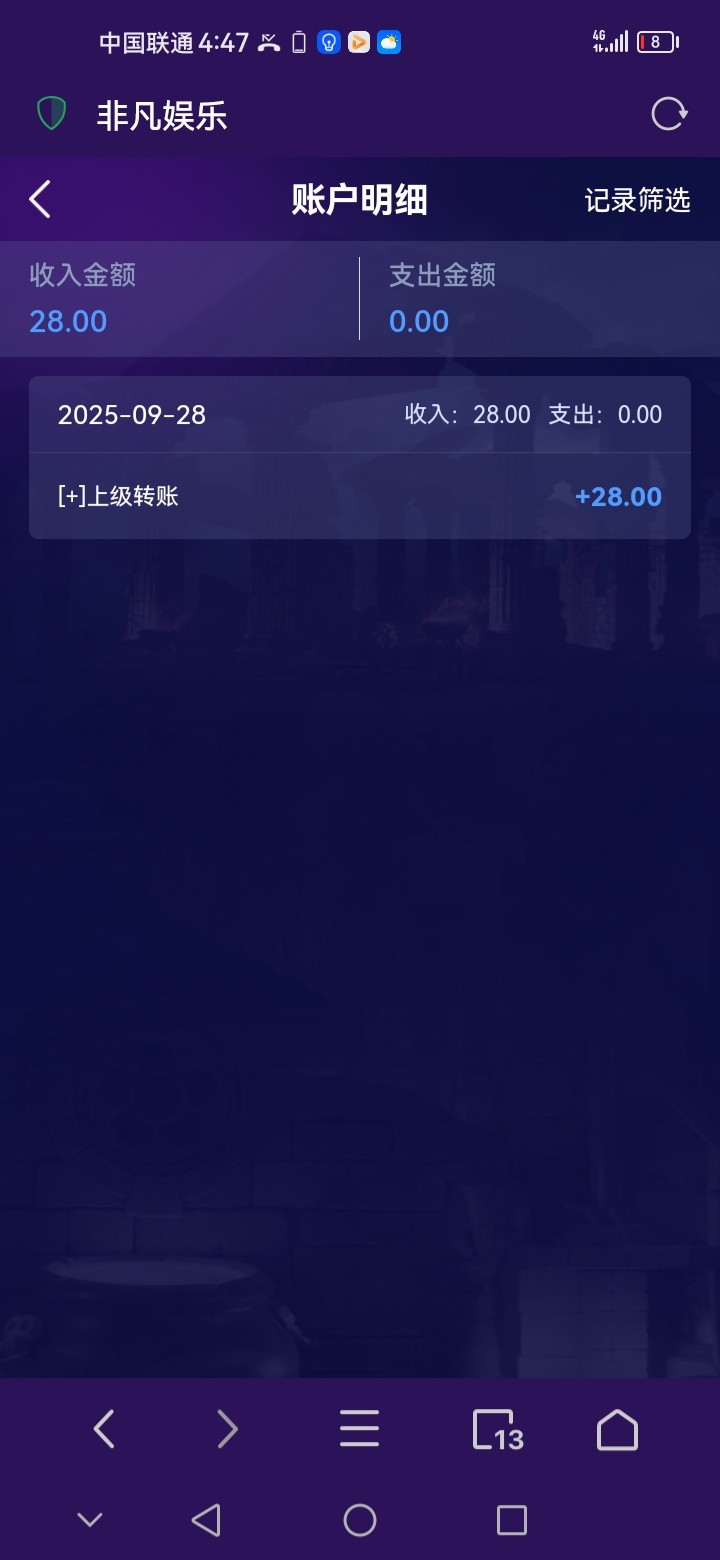
Task: Tap the browser back arrow
Action: 104,1429
